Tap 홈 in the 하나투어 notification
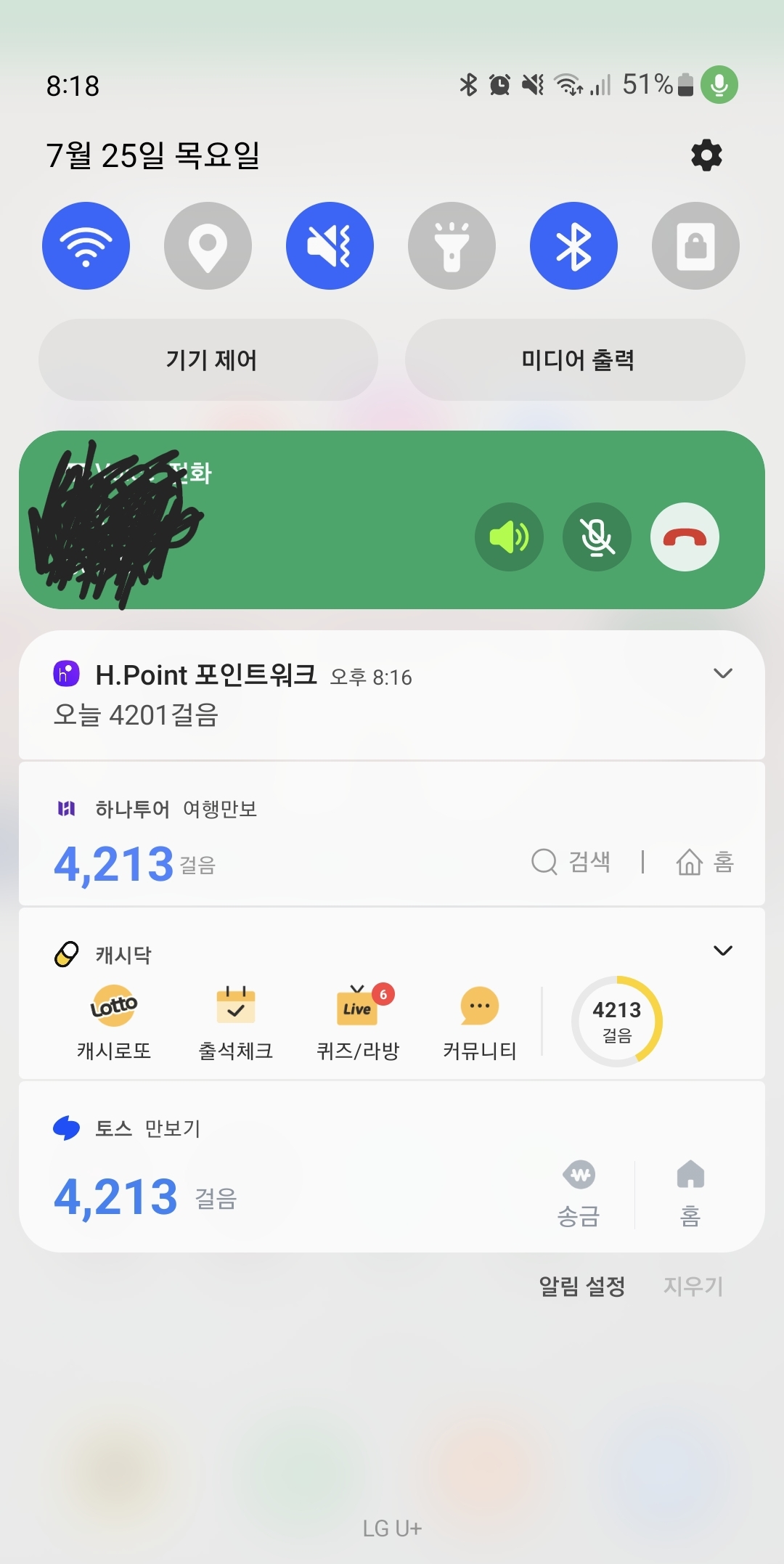The image size is (784, 1564). click(x=705, y=862)
